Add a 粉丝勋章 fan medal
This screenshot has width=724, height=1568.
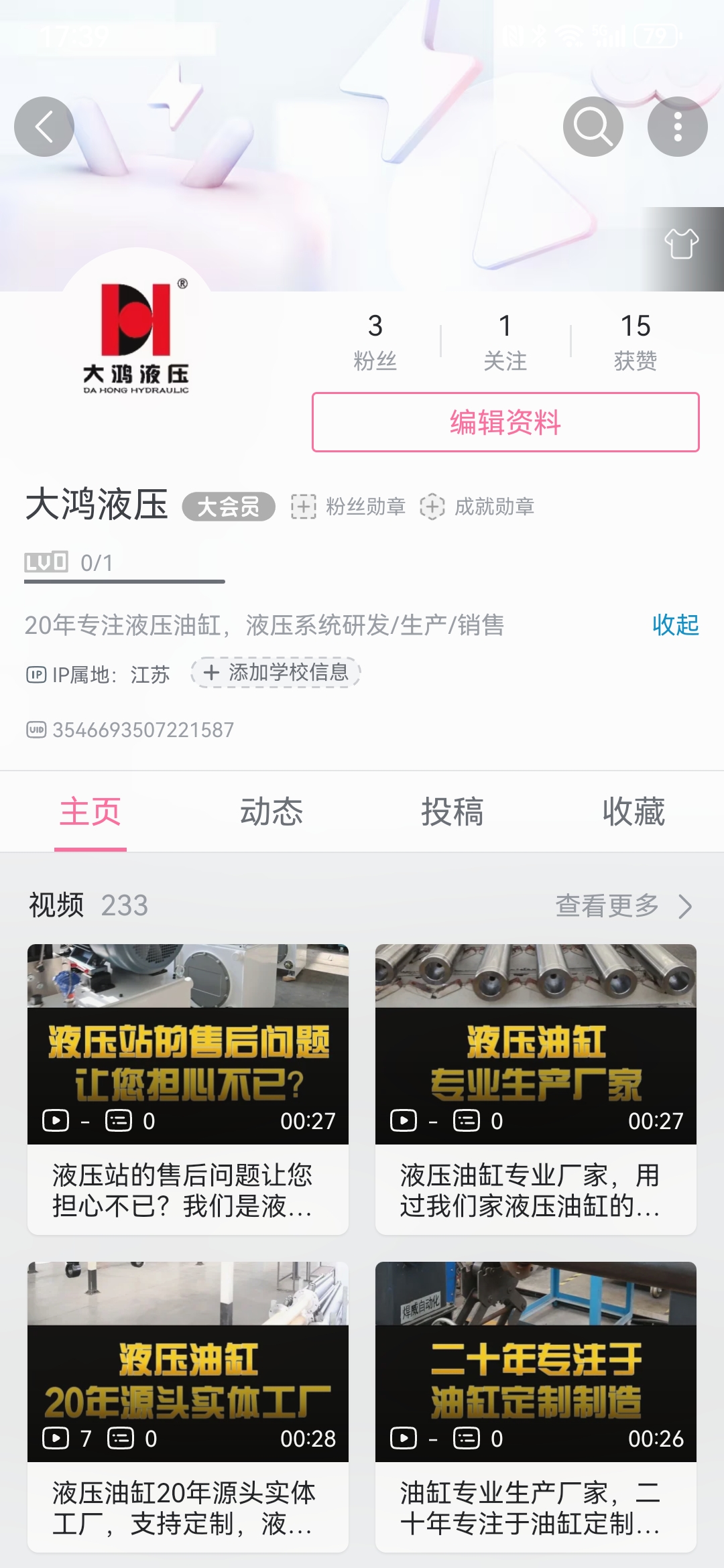click(x=349, y=507)
